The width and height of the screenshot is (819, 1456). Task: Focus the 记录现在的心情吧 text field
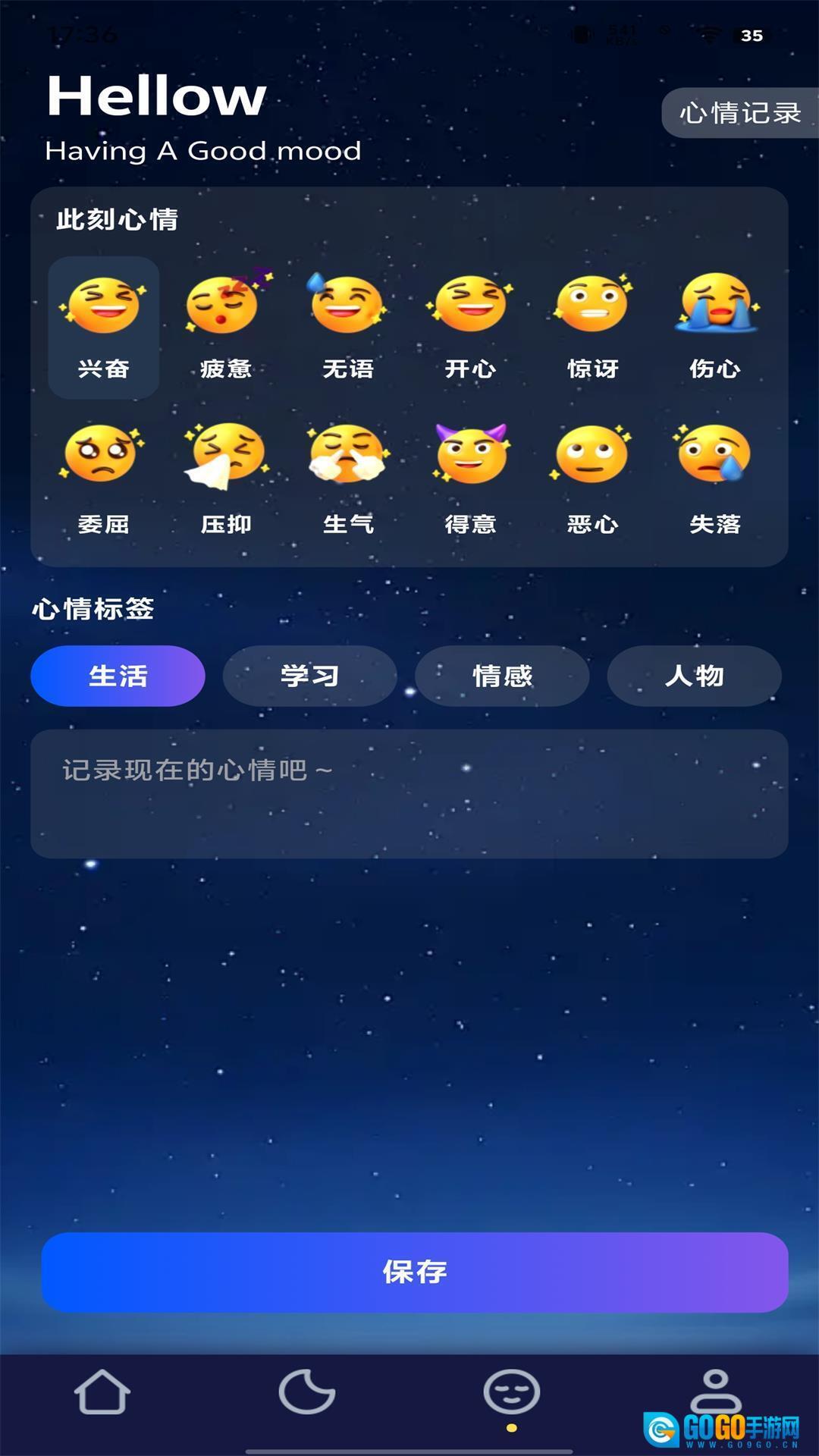(409, 793)
